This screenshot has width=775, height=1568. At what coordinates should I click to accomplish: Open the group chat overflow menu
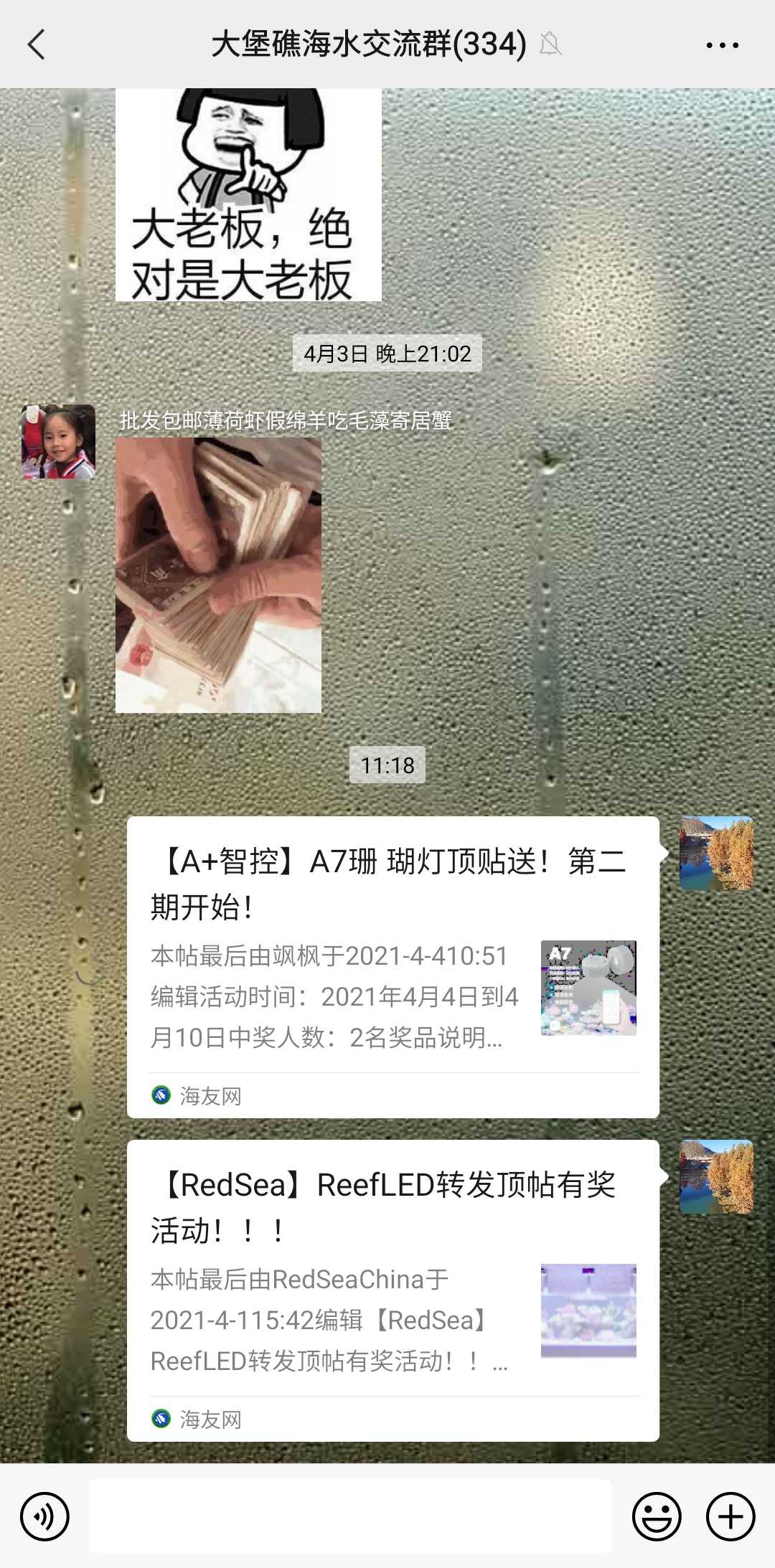coord(722,45)
